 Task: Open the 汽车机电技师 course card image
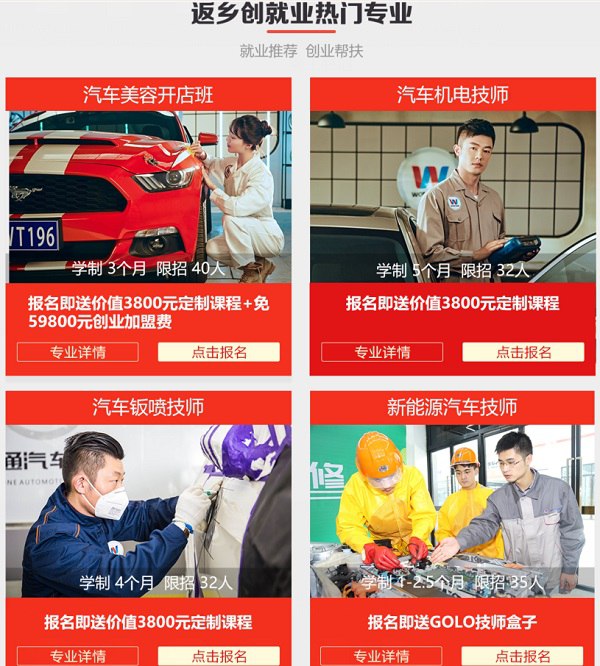point(452,195)
